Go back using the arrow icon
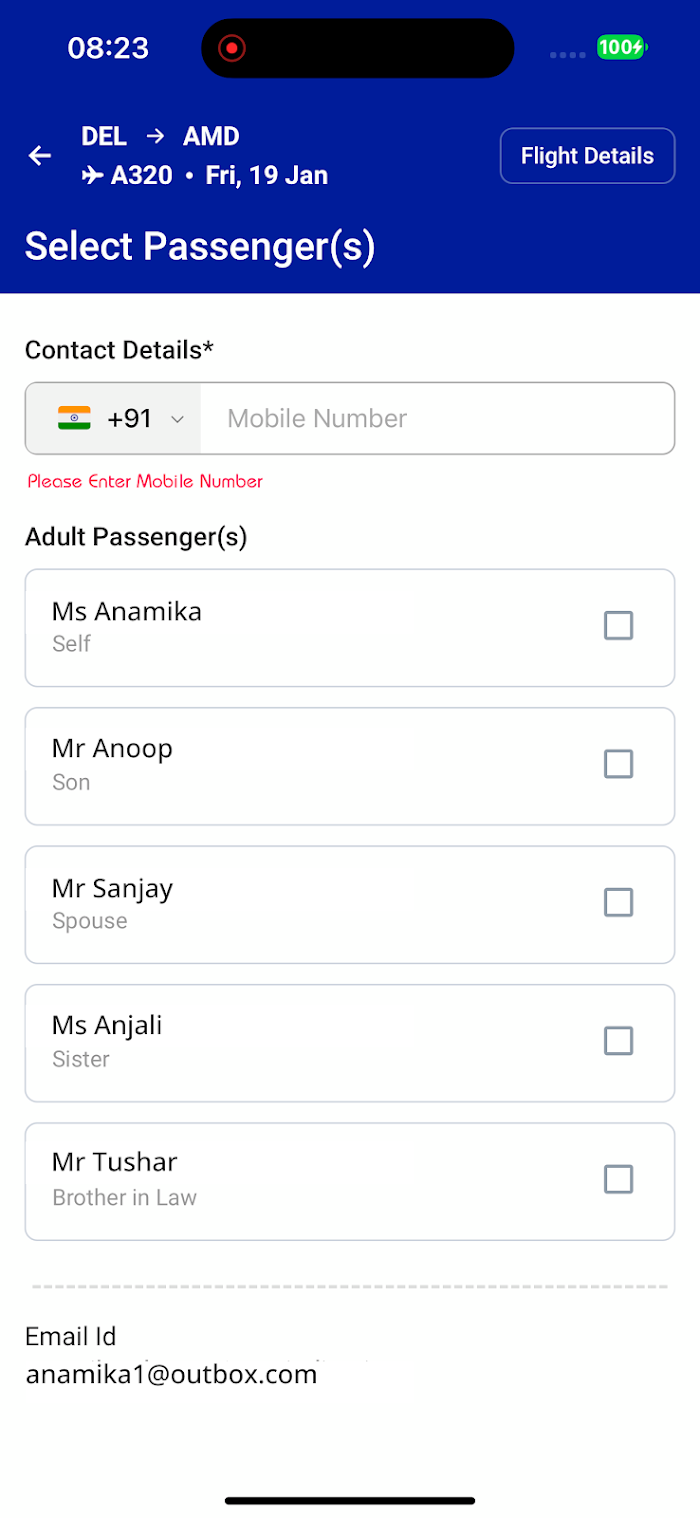 click(40, 156)
